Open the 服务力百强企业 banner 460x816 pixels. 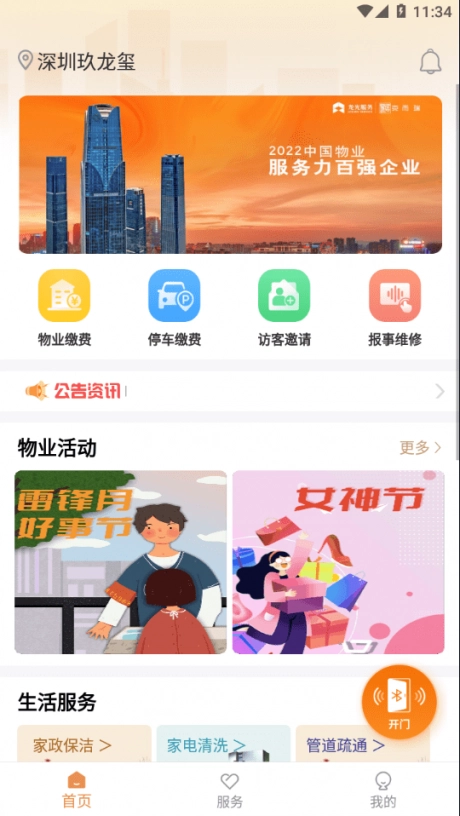pos(230,174)
